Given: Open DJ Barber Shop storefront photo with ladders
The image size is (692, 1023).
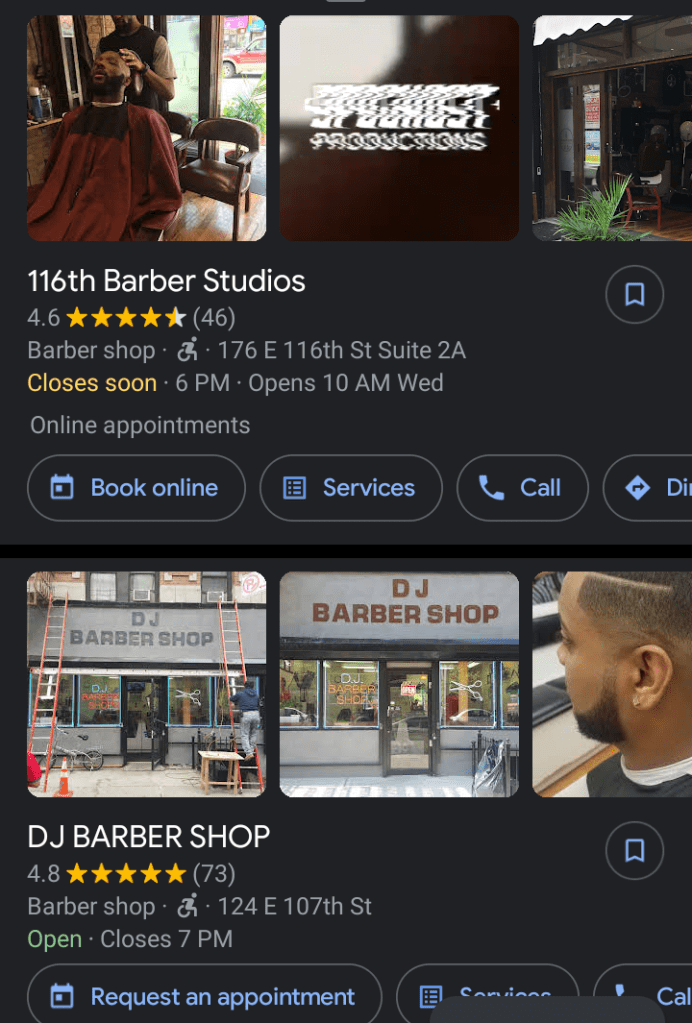Looking at the screenshot, I should (x=146, y=684).
